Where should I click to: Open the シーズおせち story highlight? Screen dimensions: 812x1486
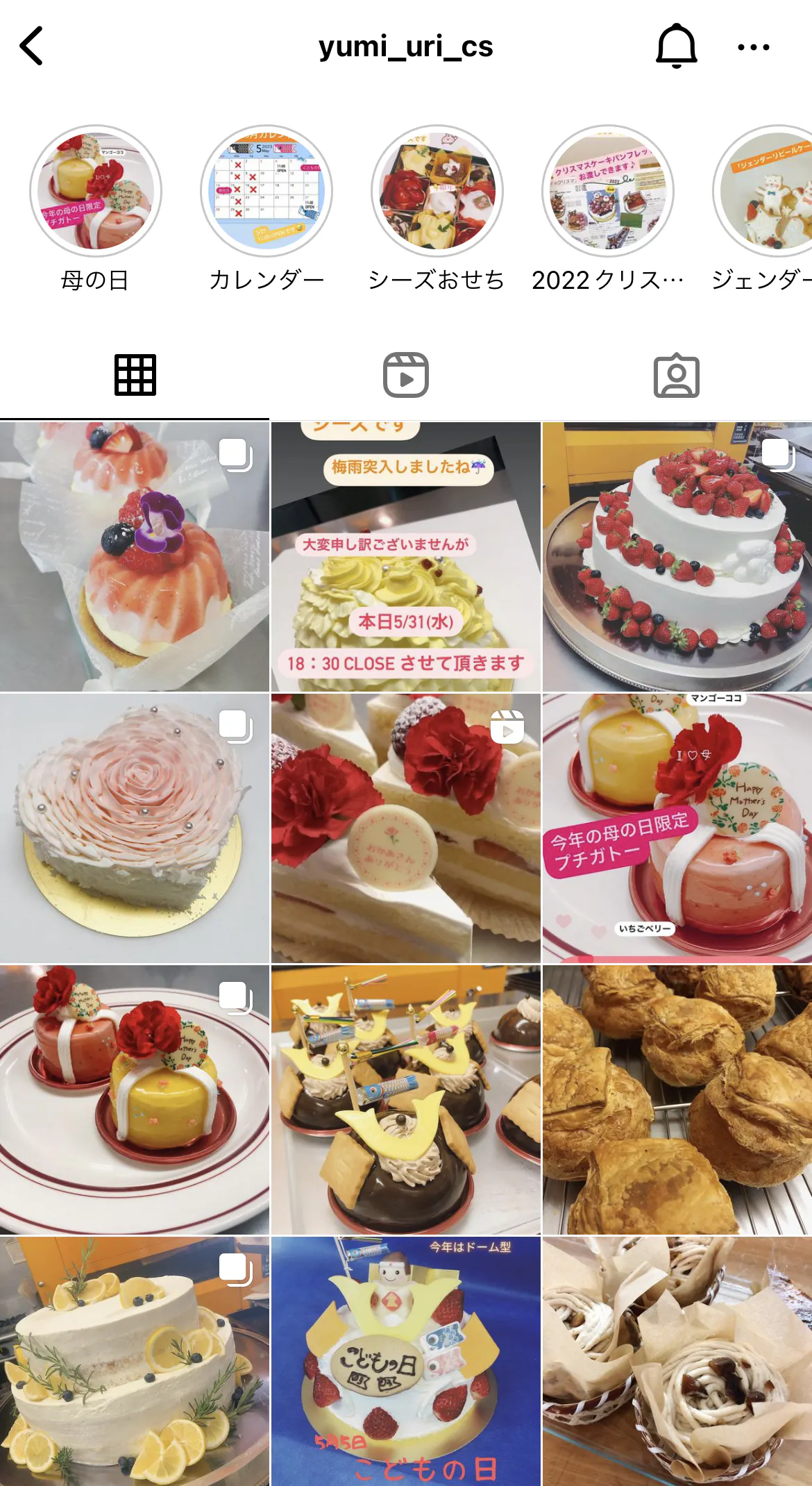pos(437,192)
